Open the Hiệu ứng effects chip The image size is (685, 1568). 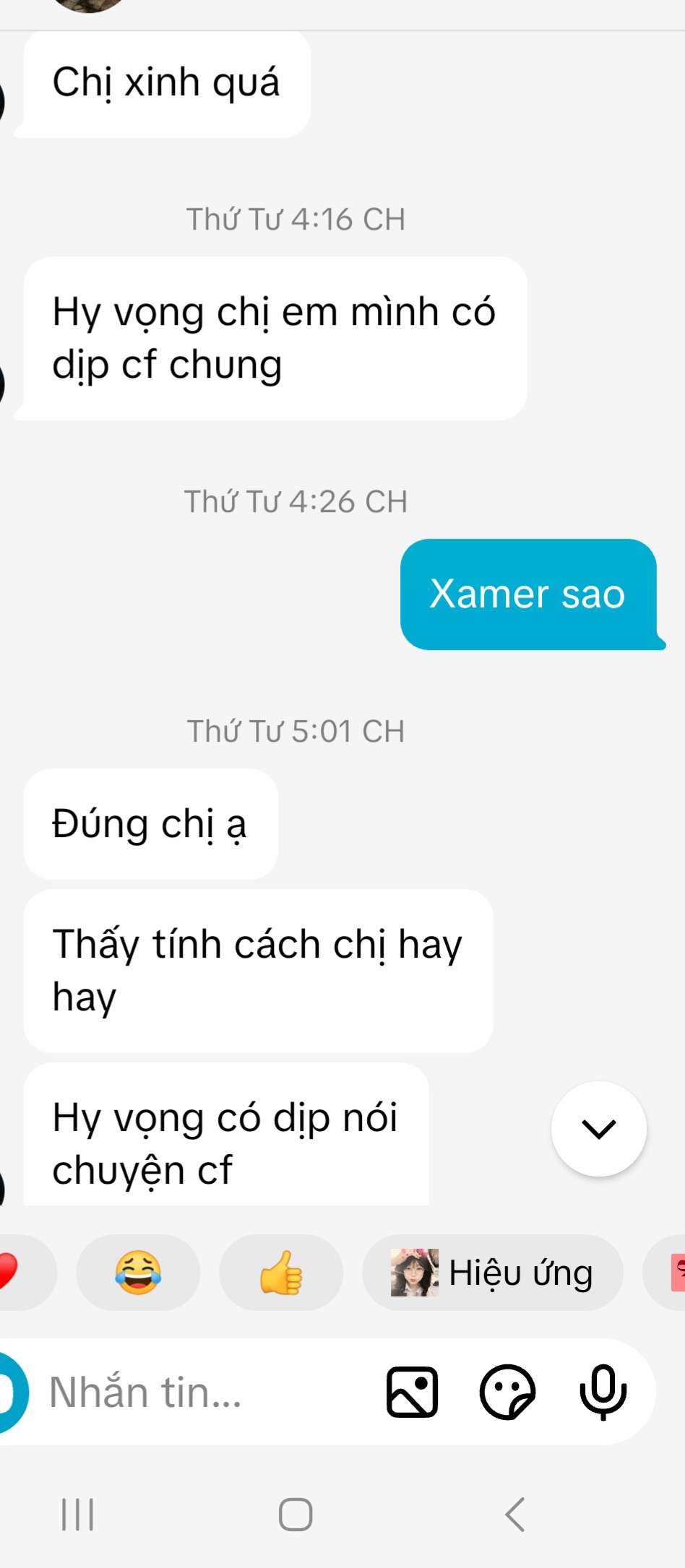[493, 1273]
